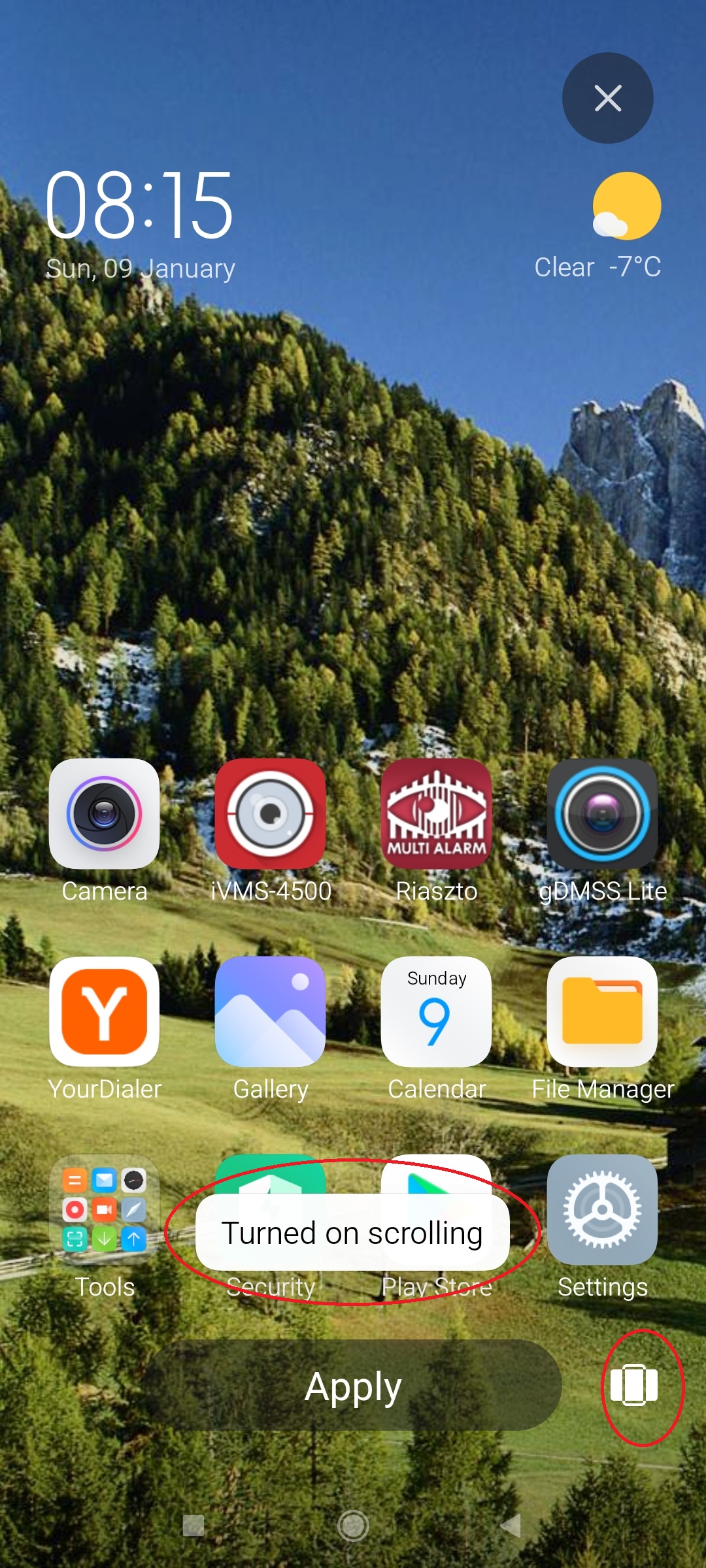
Task: Tap the system home button
Action: (x=353, y=1526)
